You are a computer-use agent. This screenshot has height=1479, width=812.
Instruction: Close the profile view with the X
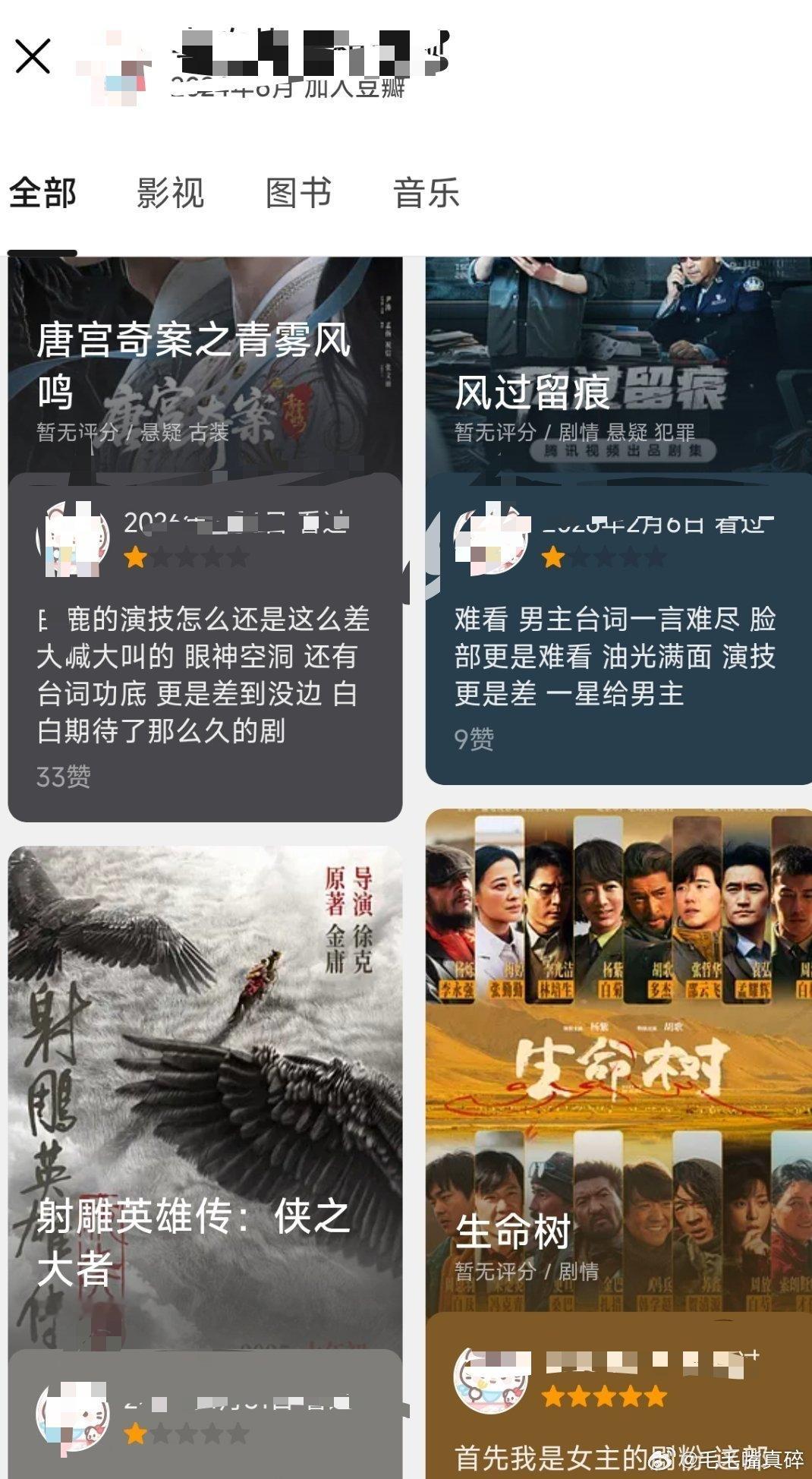coord(34,57)
